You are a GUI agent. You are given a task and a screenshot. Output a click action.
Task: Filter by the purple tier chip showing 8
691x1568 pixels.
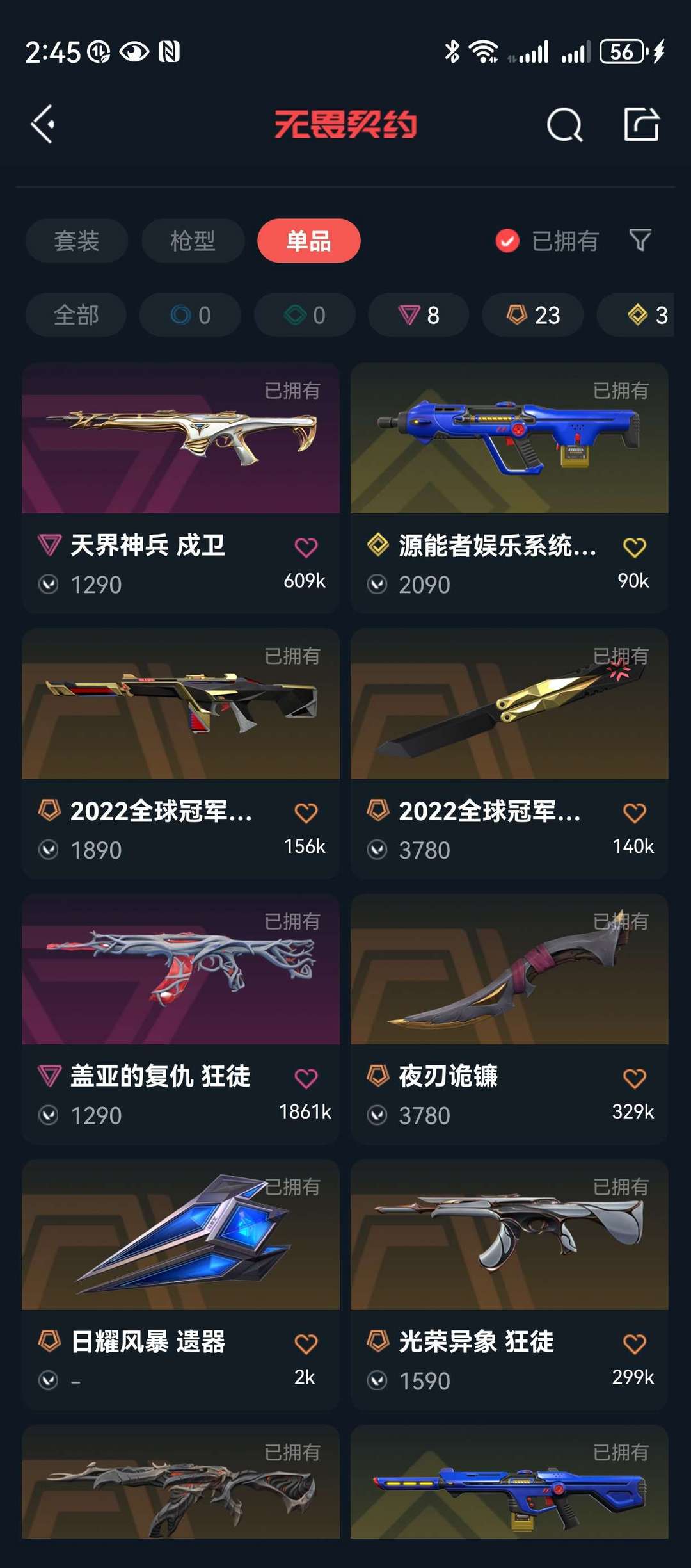418,315
